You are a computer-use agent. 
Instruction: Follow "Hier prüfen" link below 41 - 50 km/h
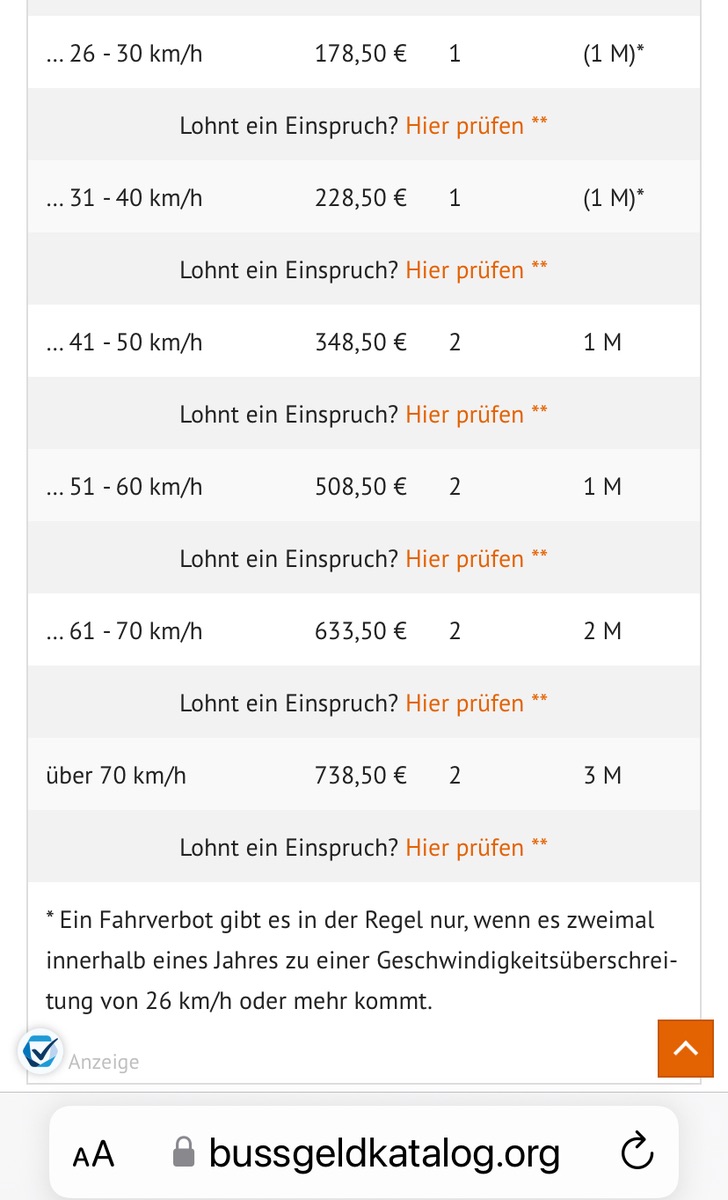click(x=464, y=414)
